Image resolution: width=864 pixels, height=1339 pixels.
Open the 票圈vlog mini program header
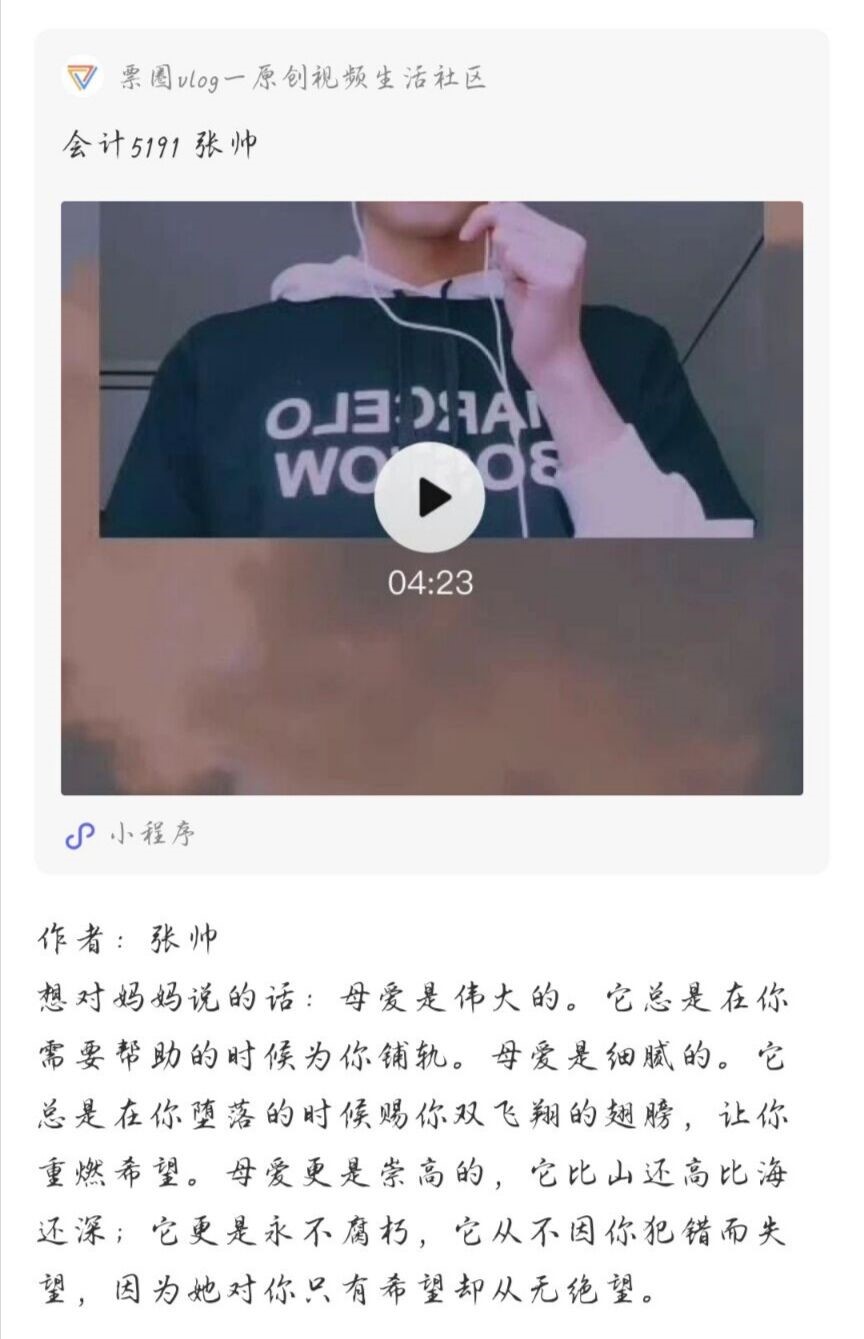coord(300,79)
